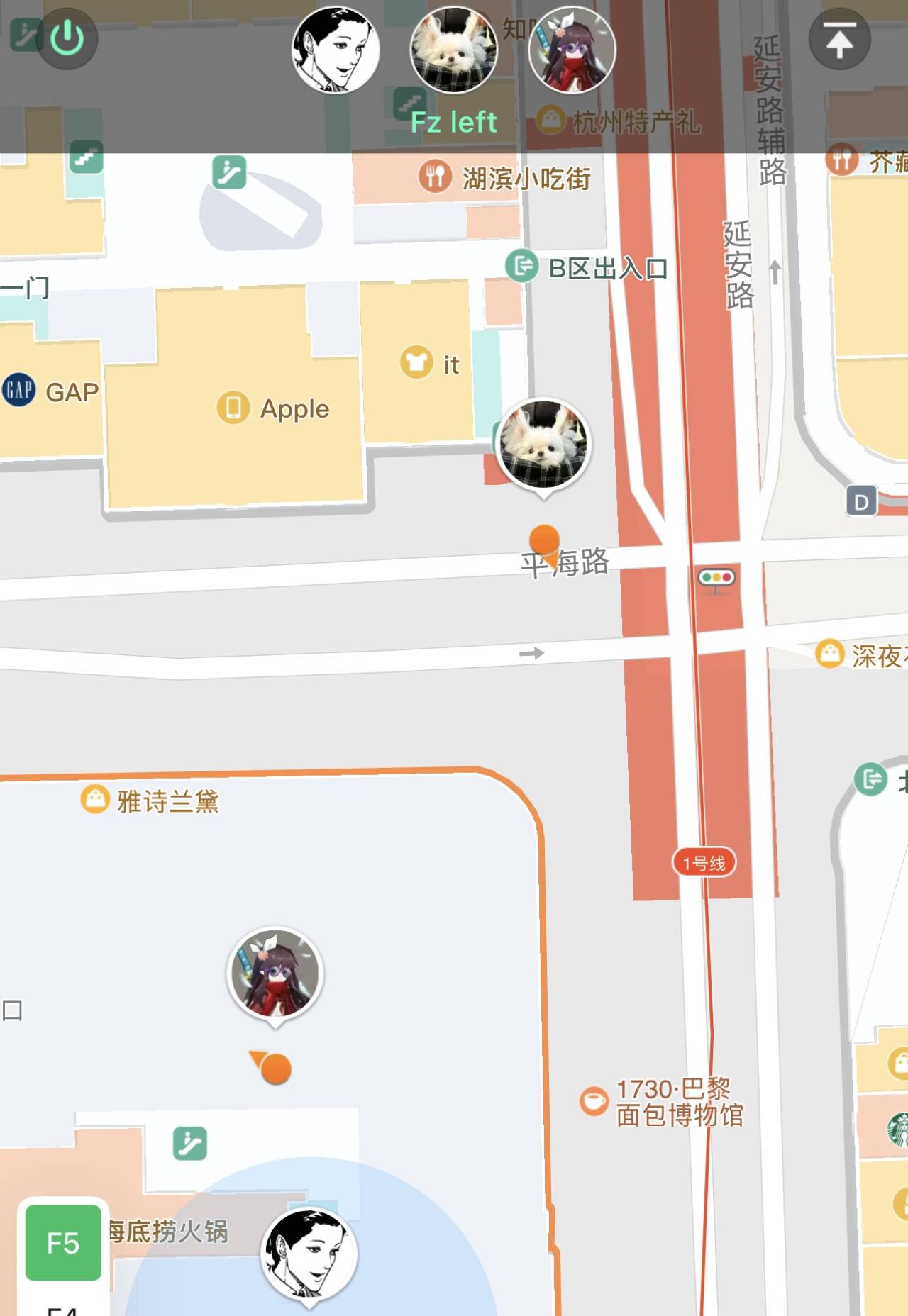This screenshot has height=1316, width=908.
Task: Open 湖滨小吃街 on the map
Action: click(x=505, y=178)
